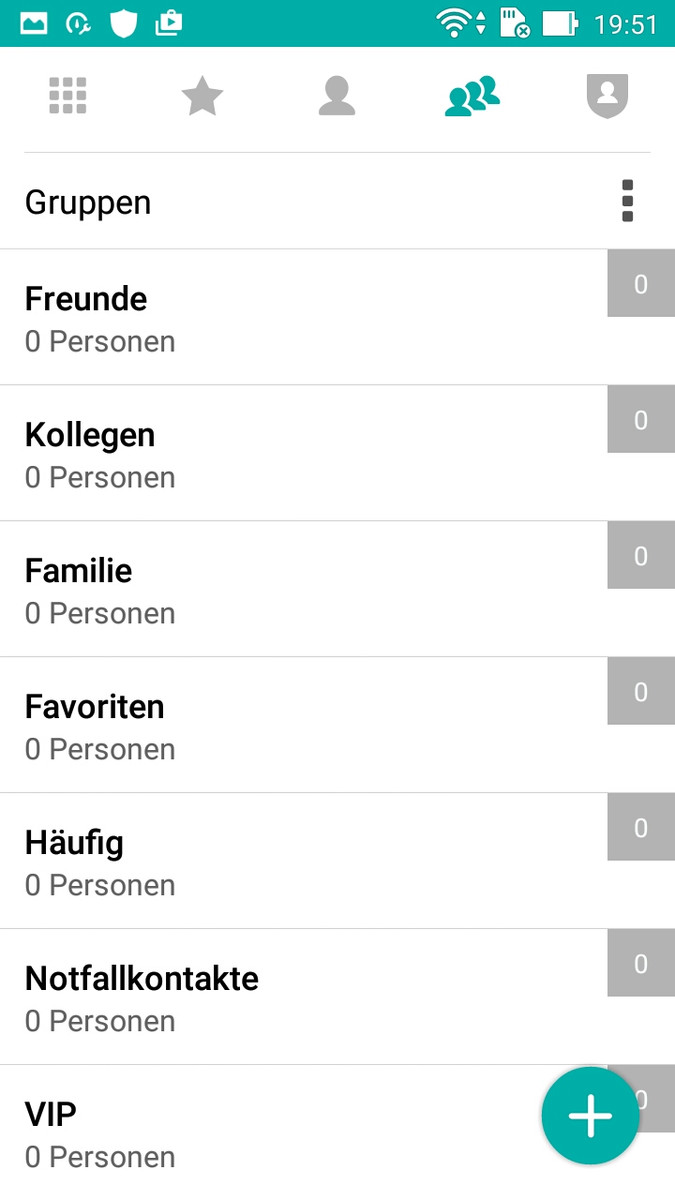Open the Häufig group

coord(337,861)
